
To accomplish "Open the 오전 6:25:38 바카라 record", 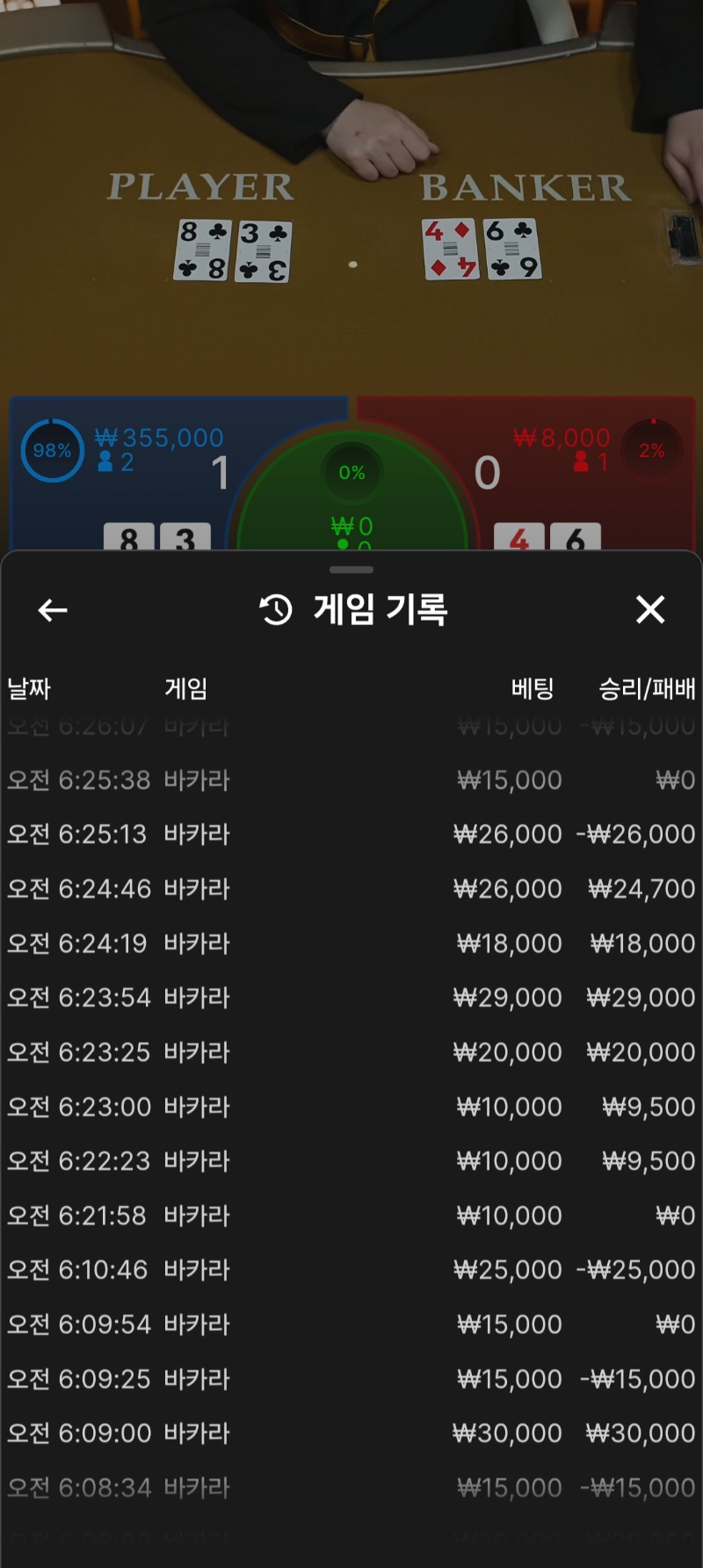I will 351,780.
